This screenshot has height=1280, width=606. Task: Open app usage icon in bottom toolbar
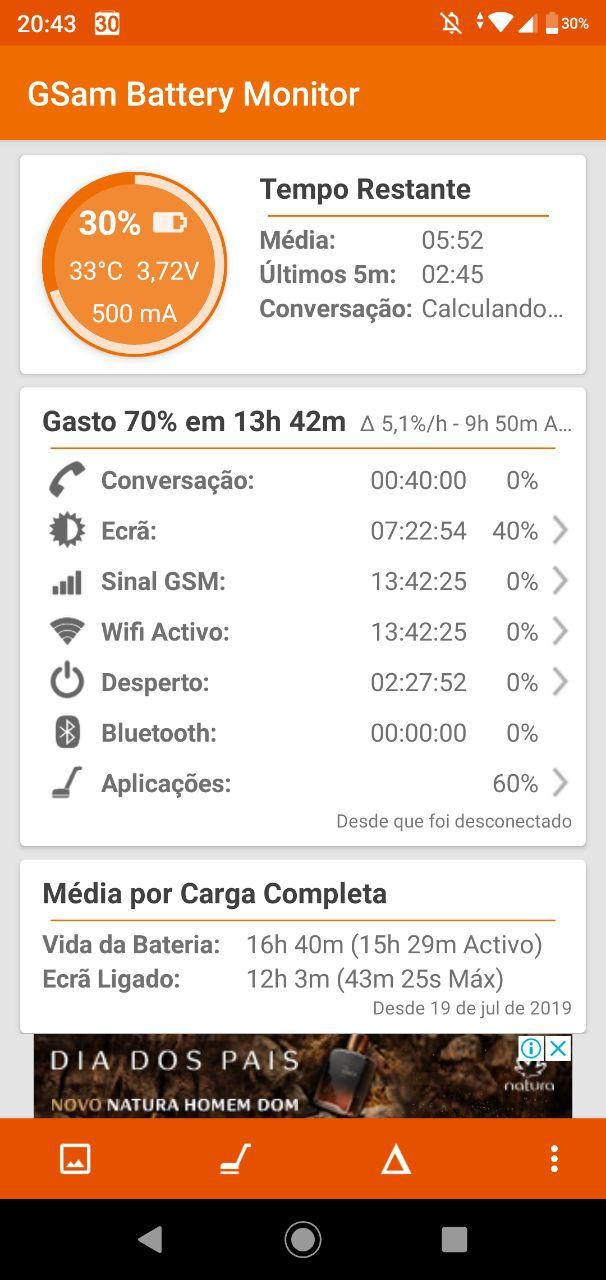point(235,1158)
